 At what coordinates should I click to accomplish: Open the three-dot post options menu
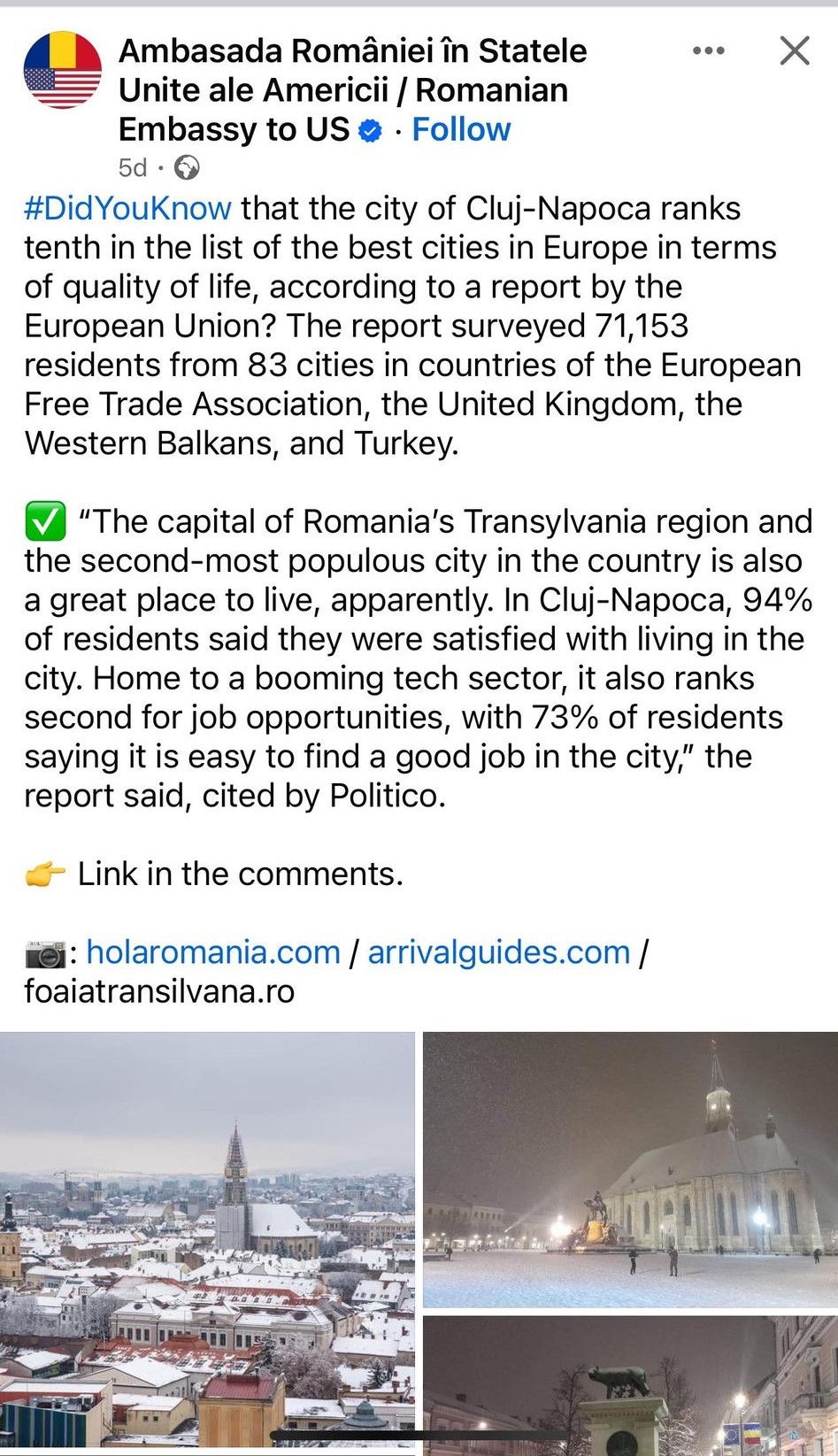(x=708, y=51)
